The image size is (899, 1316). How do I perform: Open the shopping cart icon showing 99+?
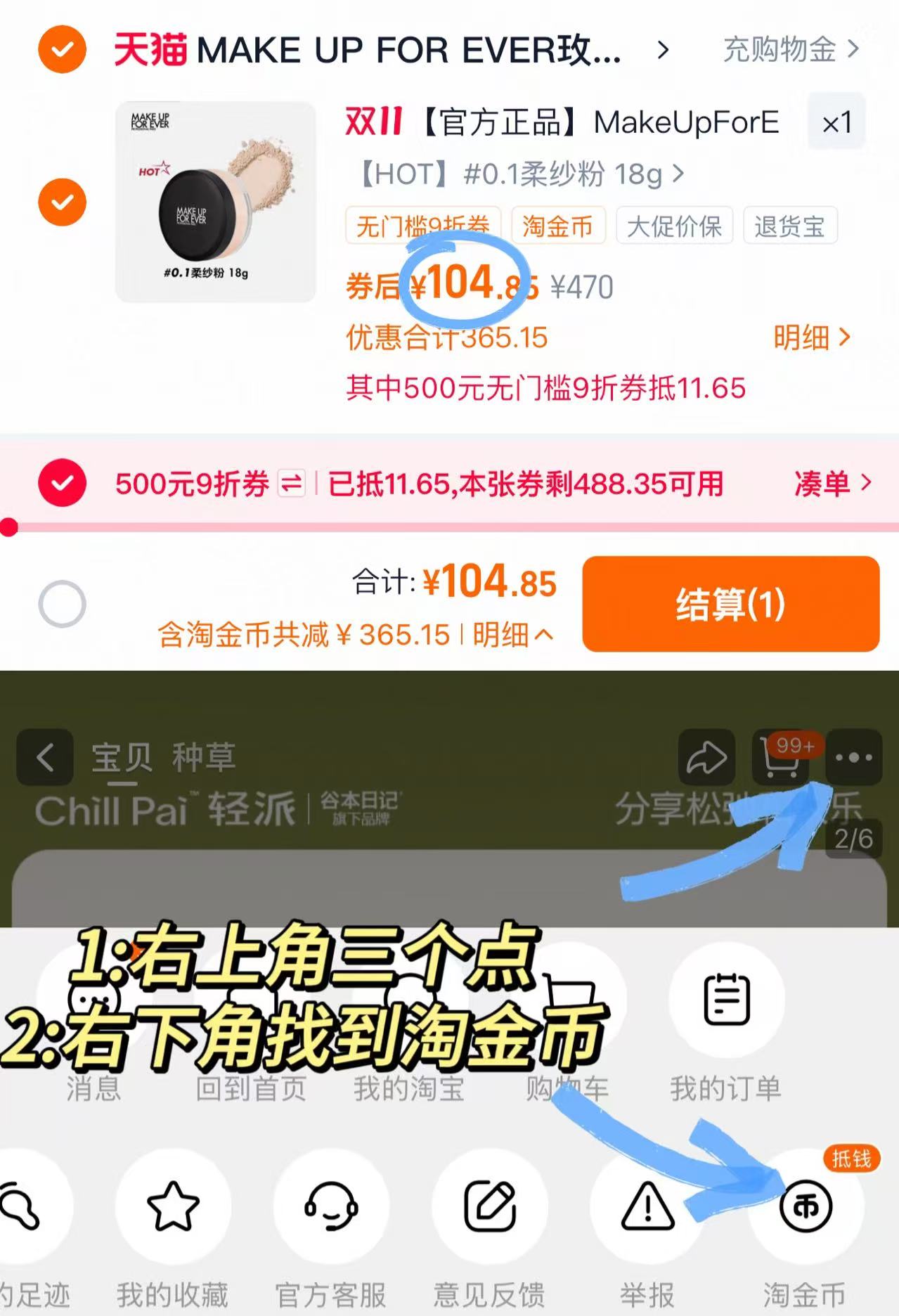click(781, 759)
